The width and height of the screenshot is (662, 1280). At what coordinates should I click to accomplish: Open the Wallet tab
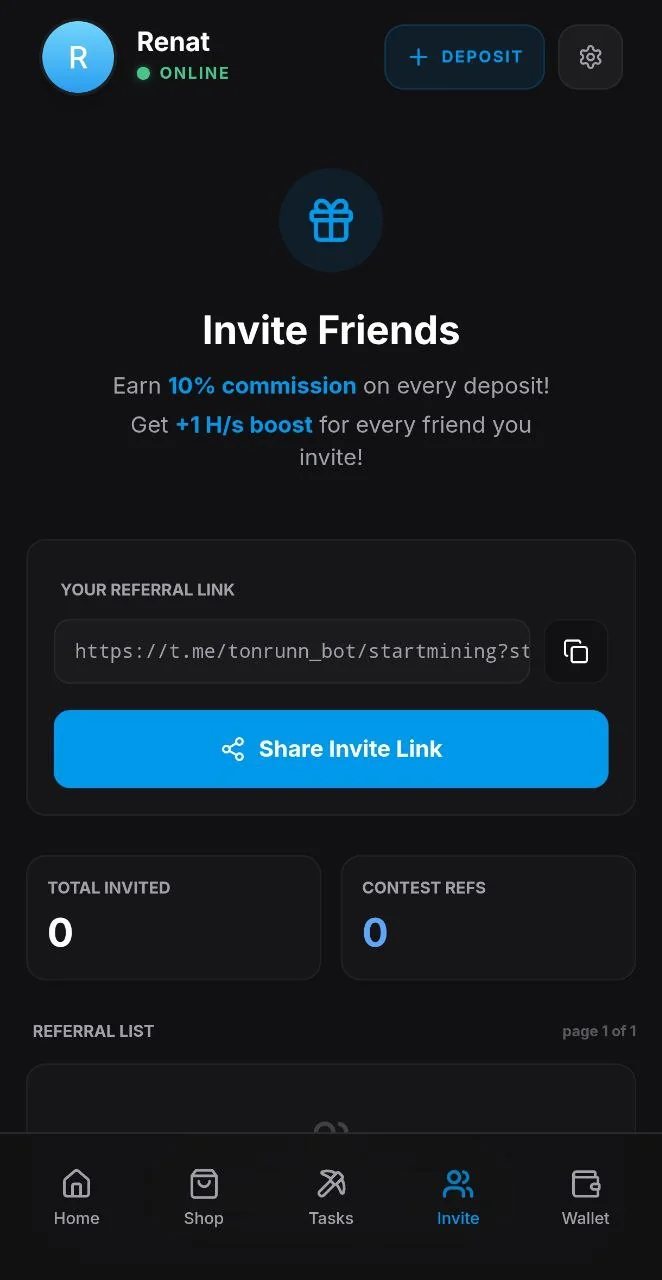[x=585, y=1197]
